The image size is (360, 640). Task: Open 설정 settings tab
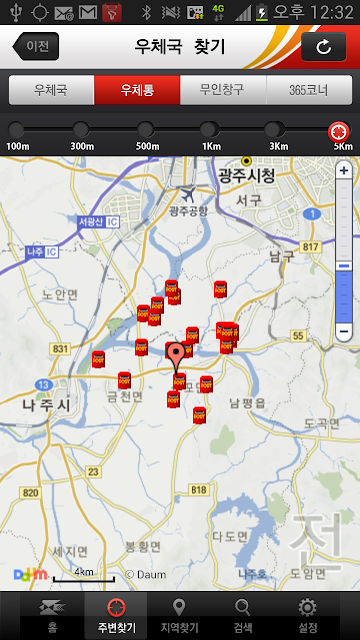coord(307,616)
